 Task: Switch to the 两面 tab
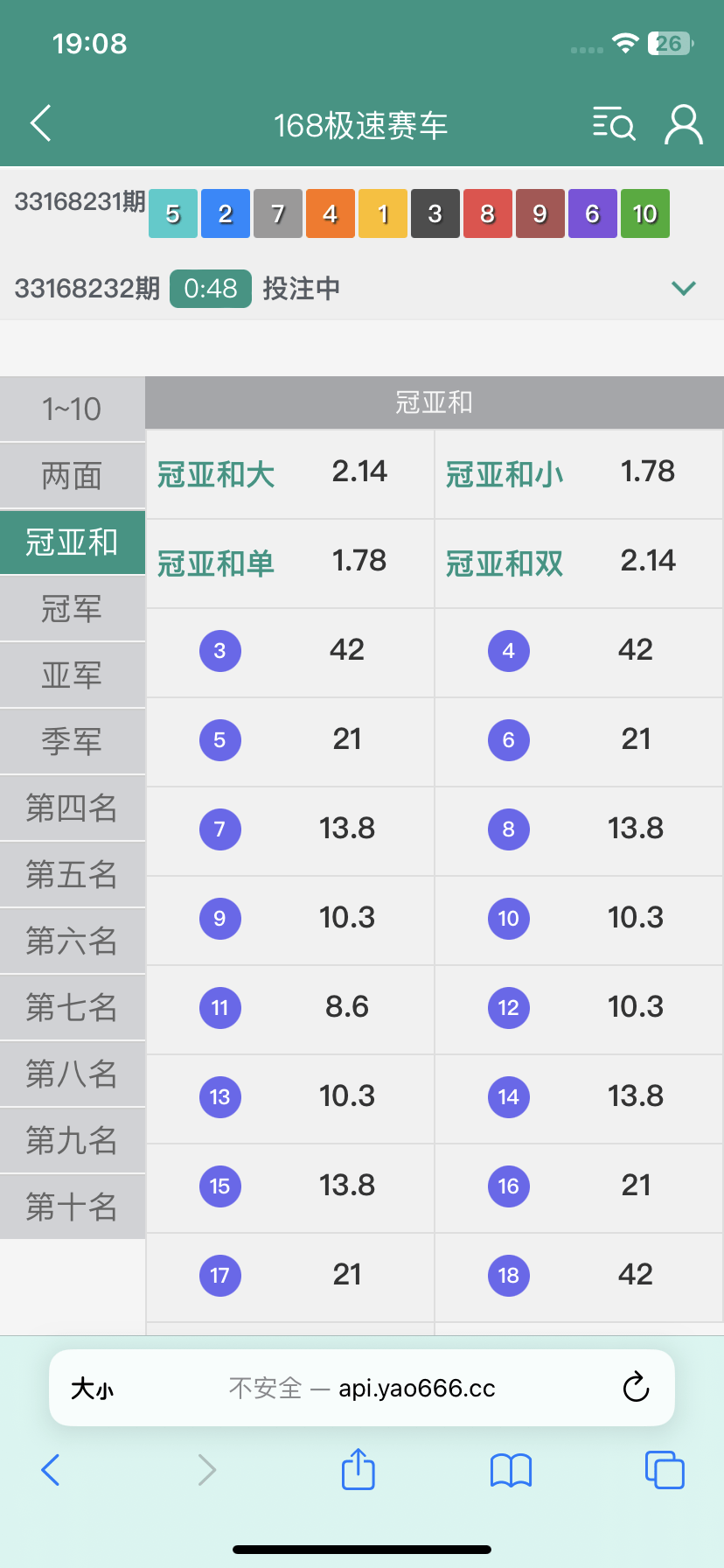[72, 476]
